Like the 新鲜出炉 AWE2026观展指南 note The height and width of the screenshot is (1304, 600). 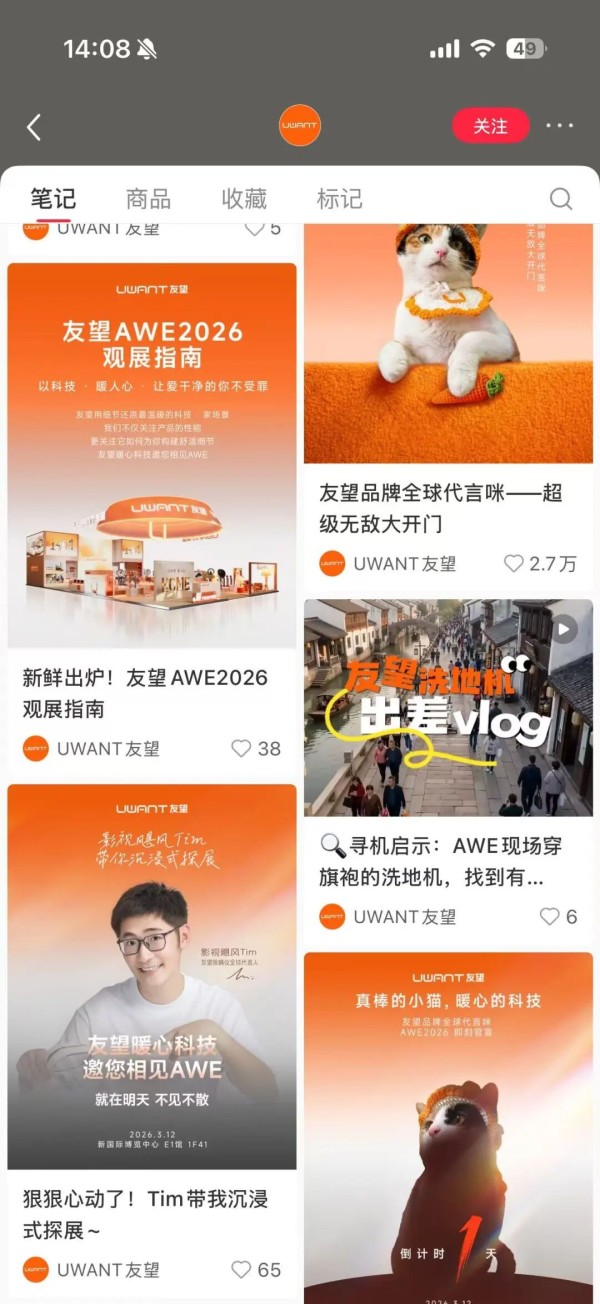pyautogui.click(x=241, y=748)
